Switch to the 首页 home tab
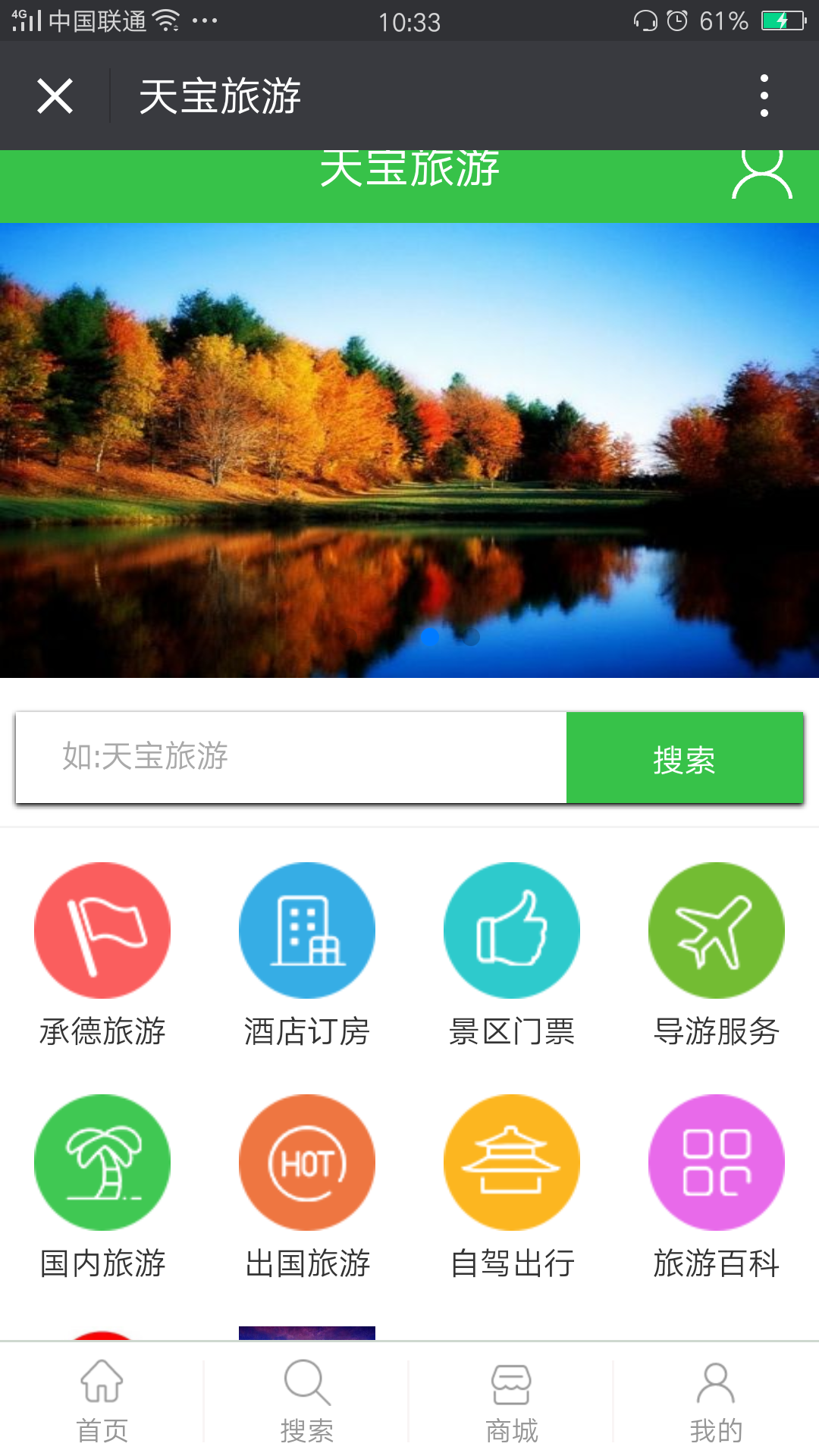 coord(102,1401)
